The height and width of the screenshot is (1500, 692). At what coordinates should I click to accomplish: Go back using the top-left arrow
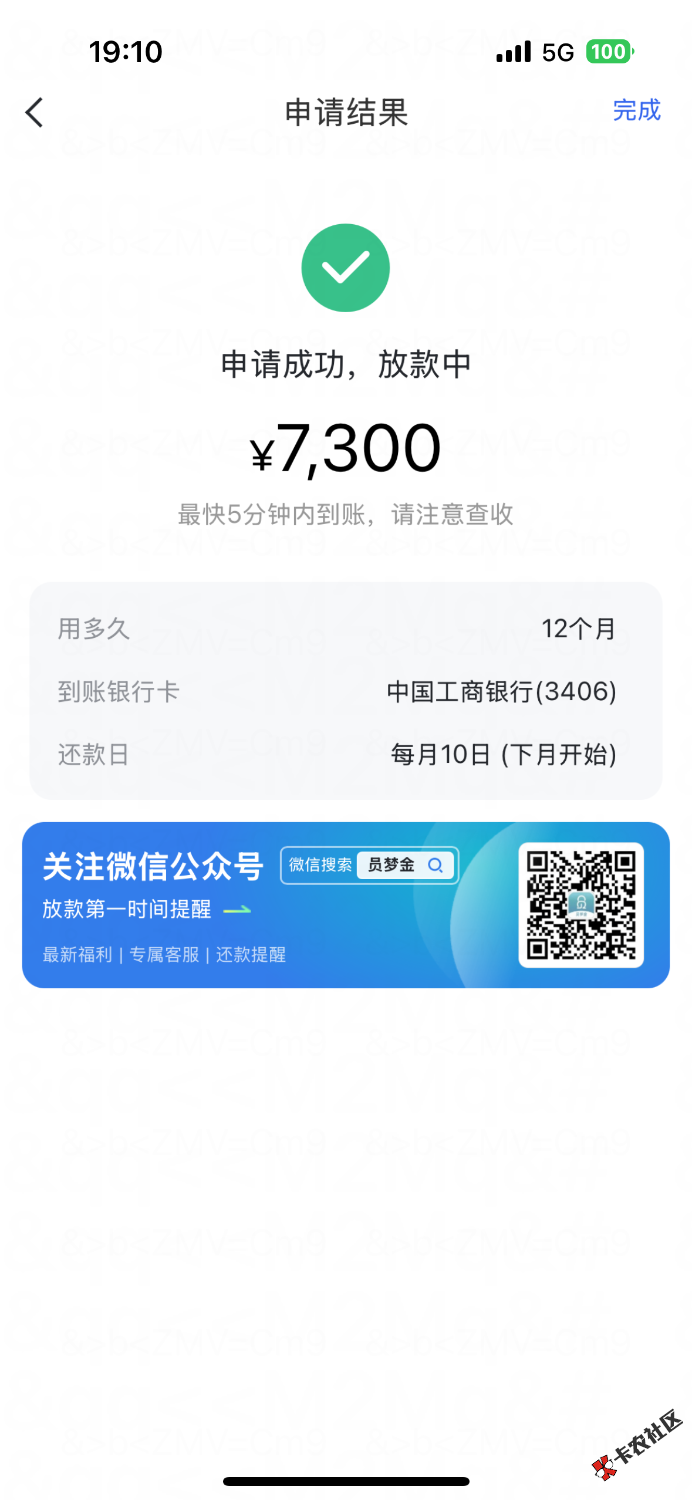tap(35, 112)
